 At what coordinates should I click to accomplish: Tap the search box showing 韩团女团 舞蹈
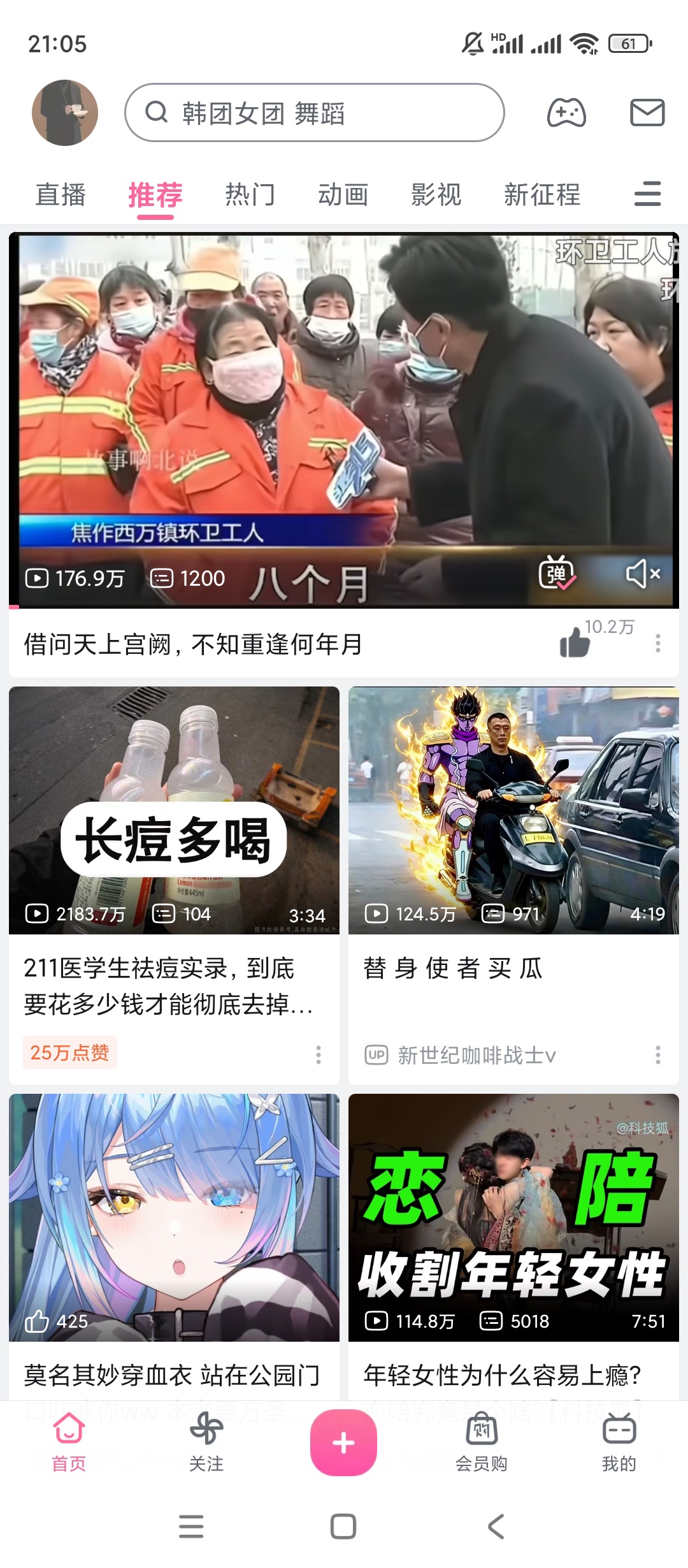click(x=314, y=113)
